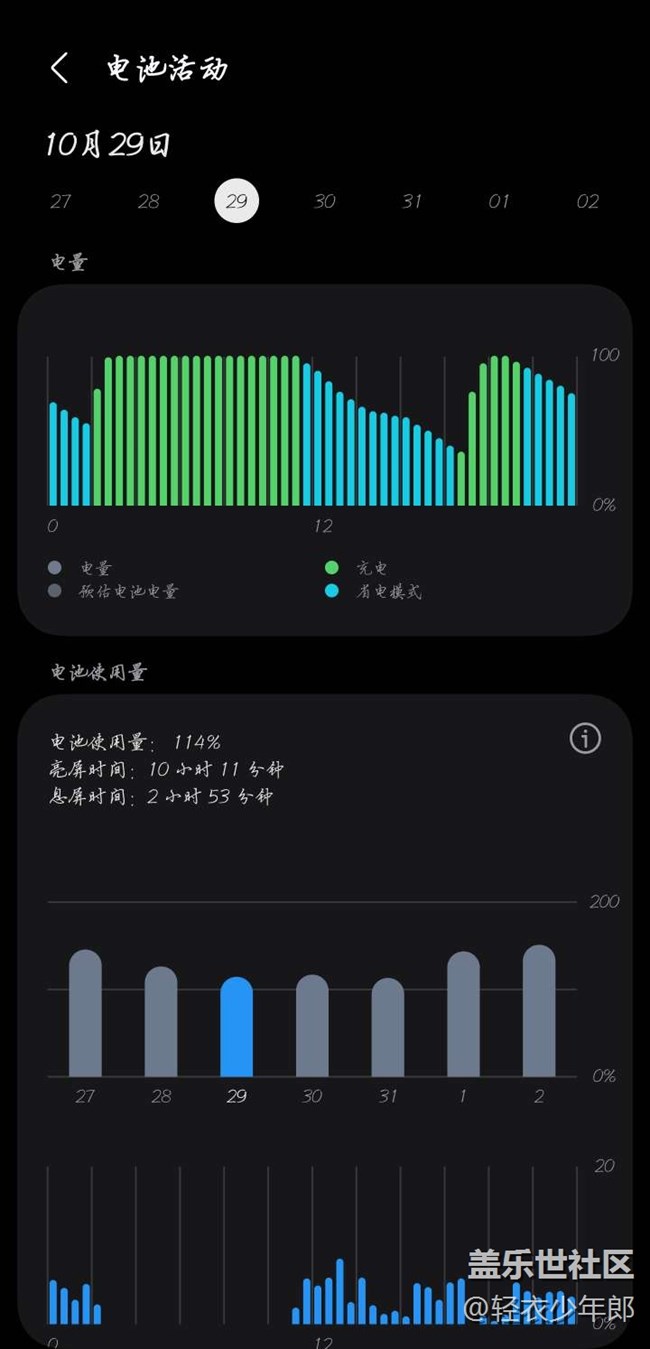Select date 27 in the date strip
650x1349 pixels.
click(x=61, y=202)
